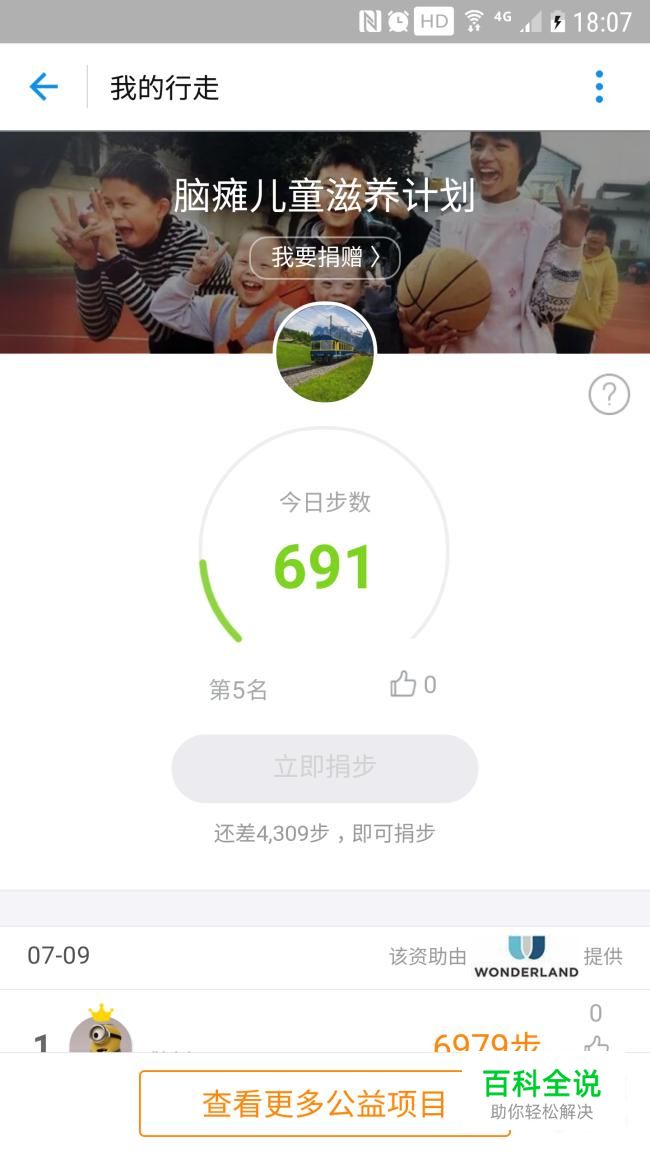Image resolution: width=650 pixels, height=1155 pixels.
Task: Like the first-ranked user with 6979 steps
Action: 596,1043
